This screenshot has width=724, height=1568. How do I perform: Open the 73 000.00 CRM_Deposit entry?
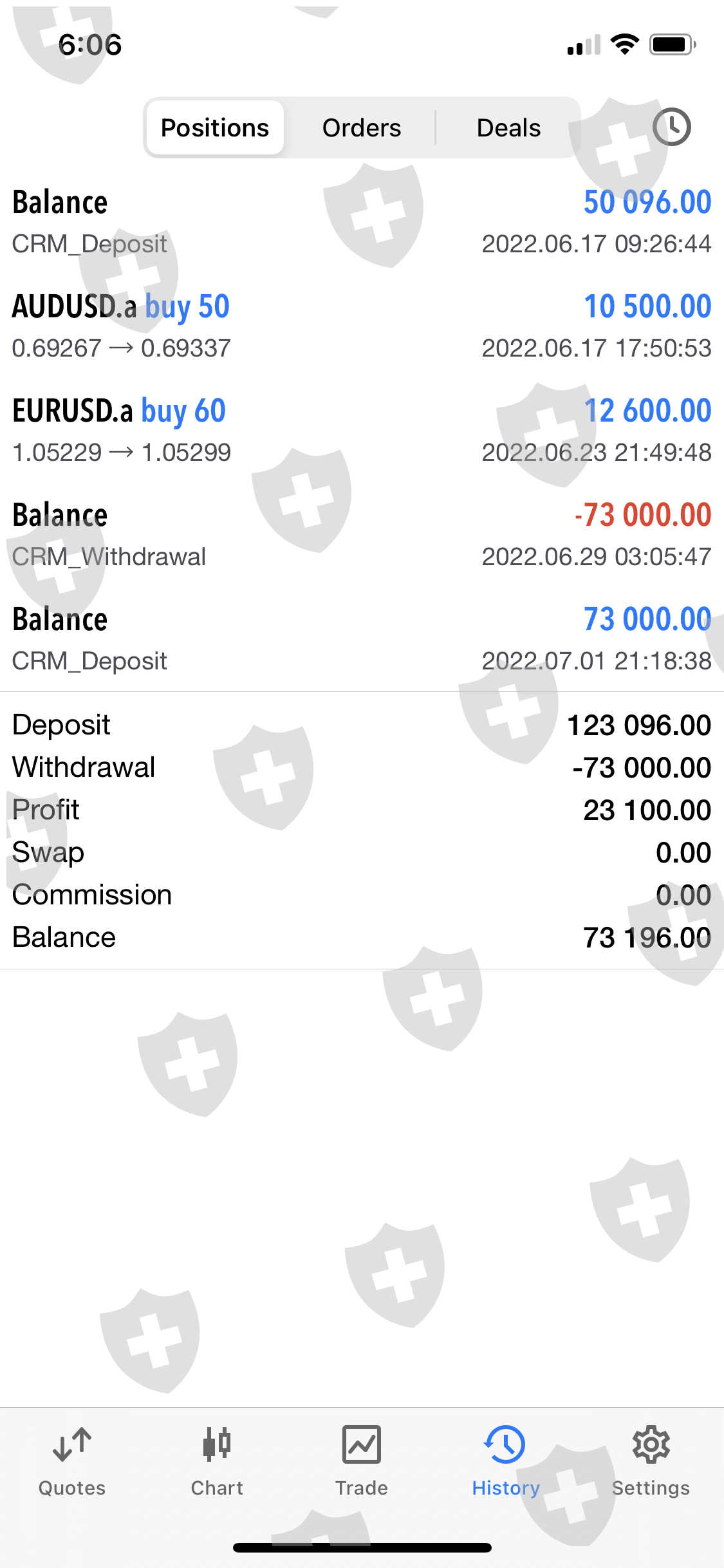coord(362,639)
